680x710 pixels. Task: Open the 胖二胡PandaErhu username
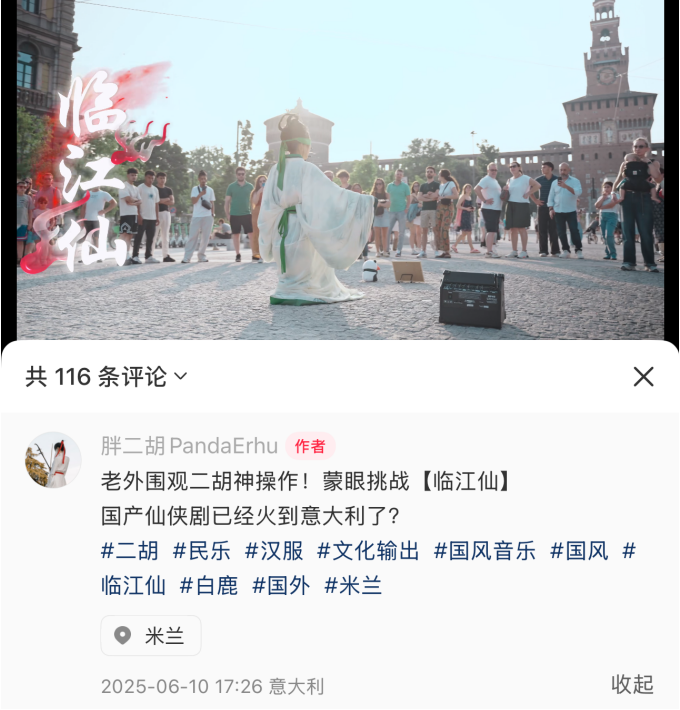coord(189,446)
